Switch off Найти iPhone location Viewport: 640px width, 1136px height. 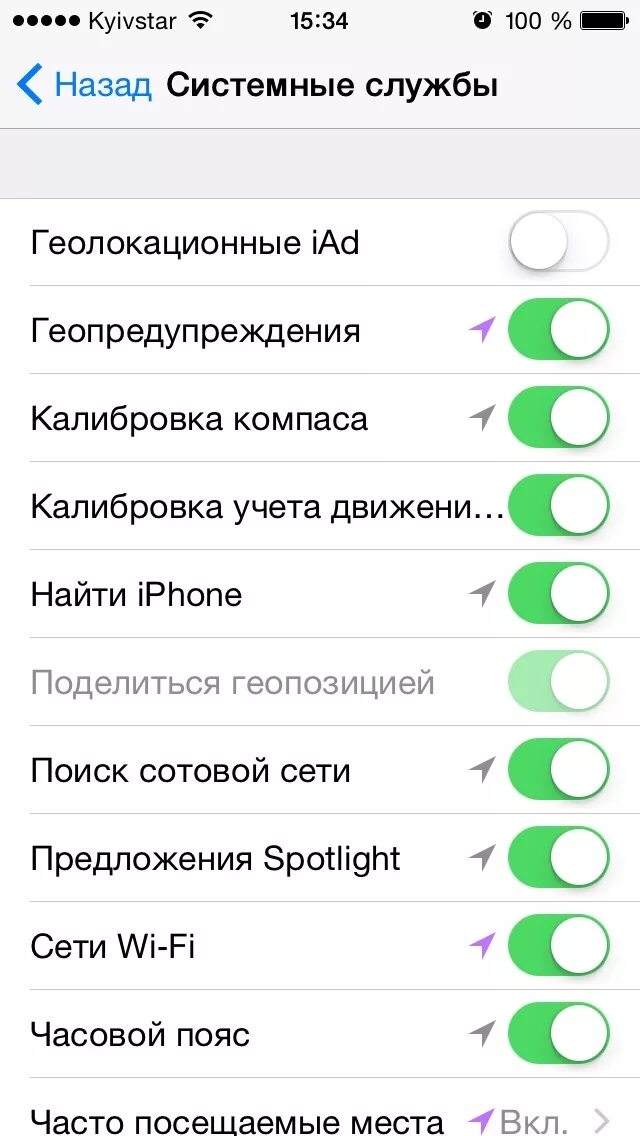coord(559,593)
